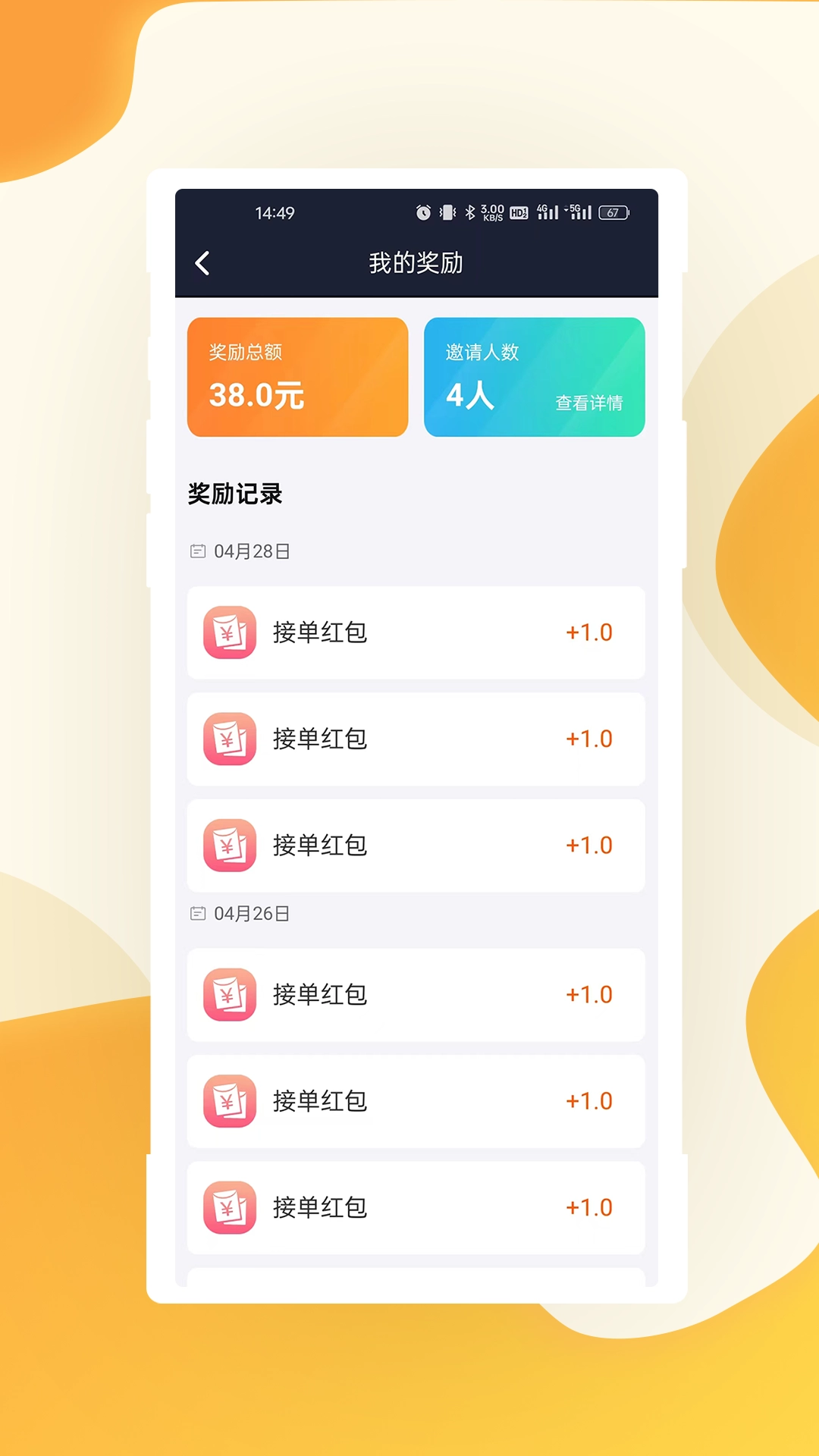Open the 邀请人数 card showing 4人
The width and height of the screenshot is (819, 1456).
tap(535, 377)
